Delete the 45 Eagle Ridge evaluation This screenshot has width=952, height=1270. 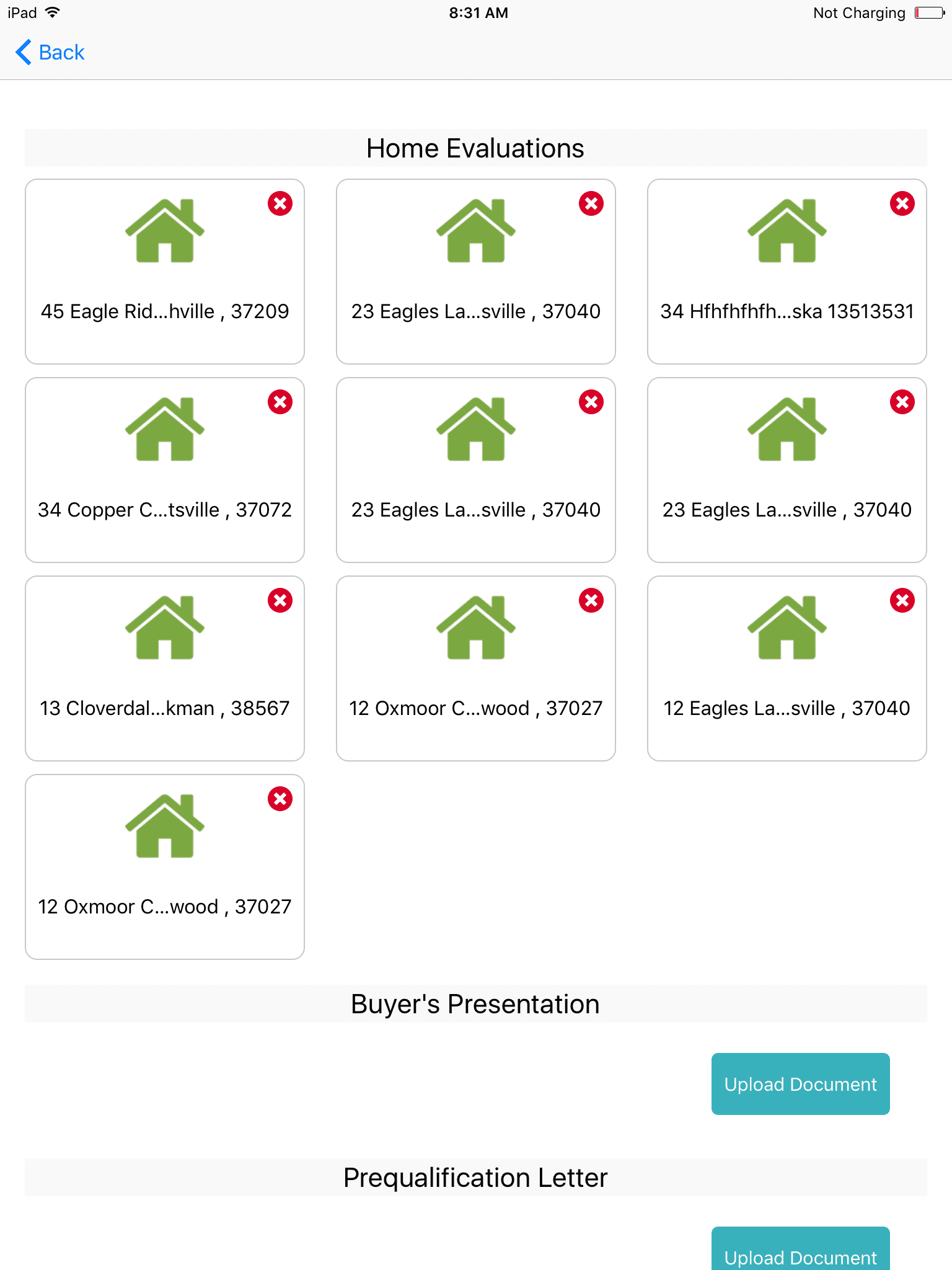(280, 203)
